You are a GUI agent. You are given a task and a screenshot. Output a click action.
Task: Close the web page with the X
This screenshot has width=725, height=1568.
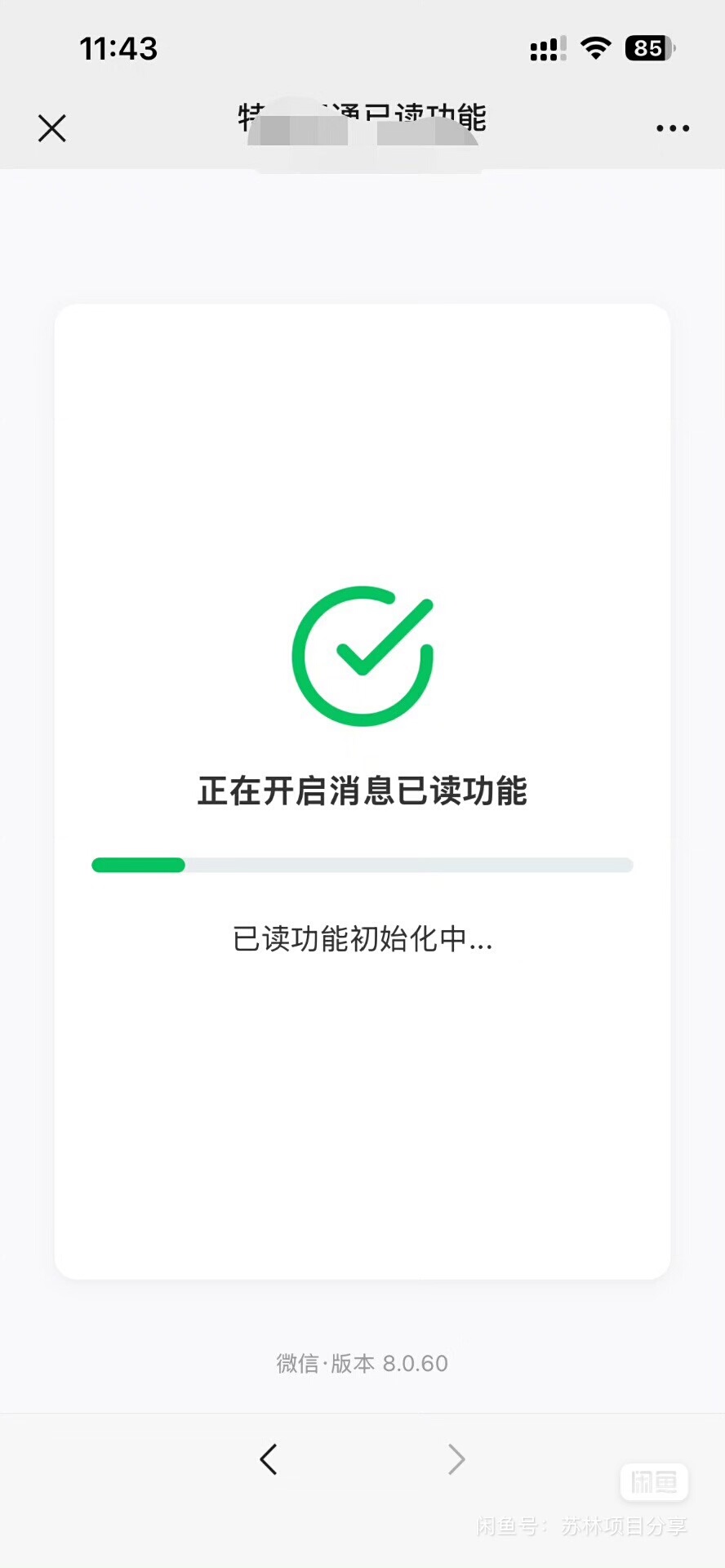[52, 128]
